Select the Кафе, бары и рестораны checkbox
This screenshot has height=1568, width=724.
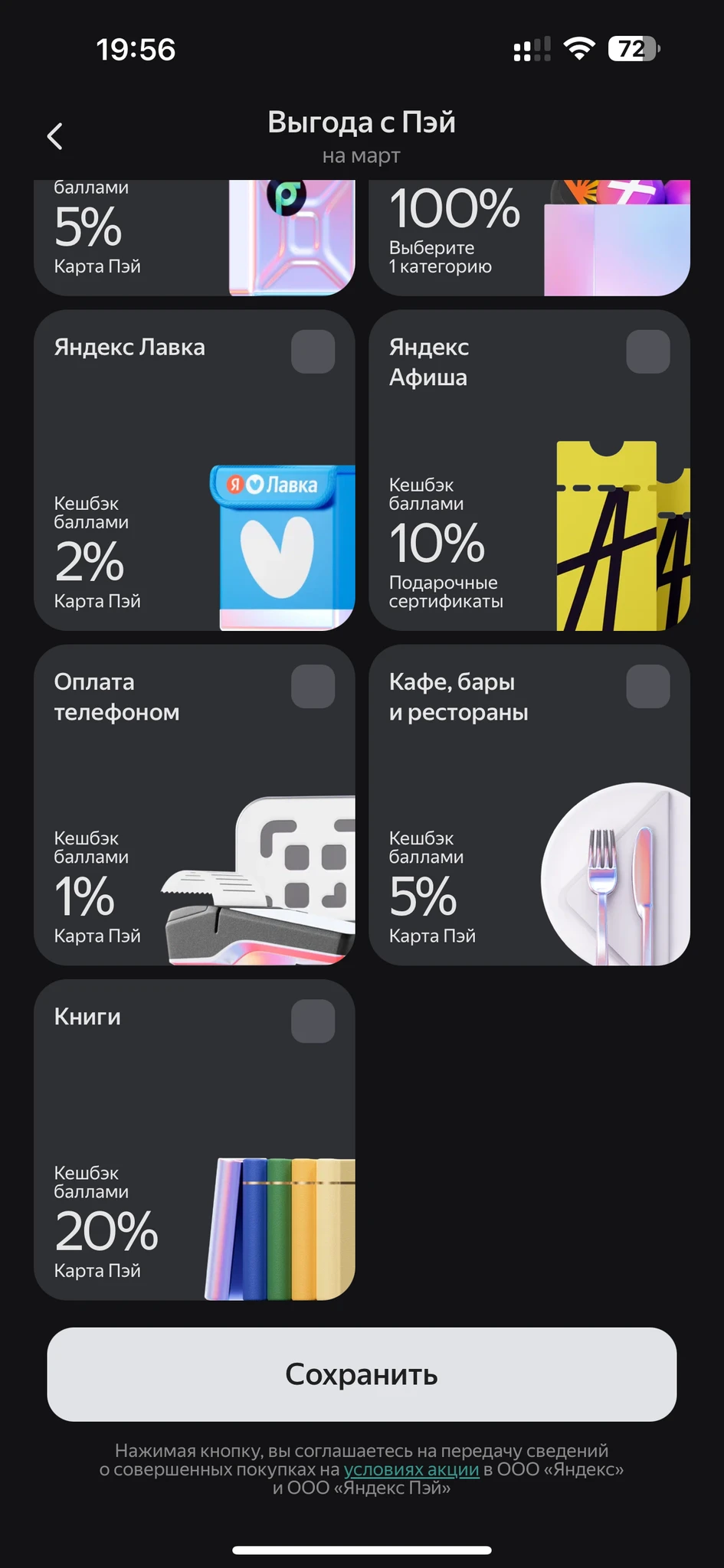(647, 686)
